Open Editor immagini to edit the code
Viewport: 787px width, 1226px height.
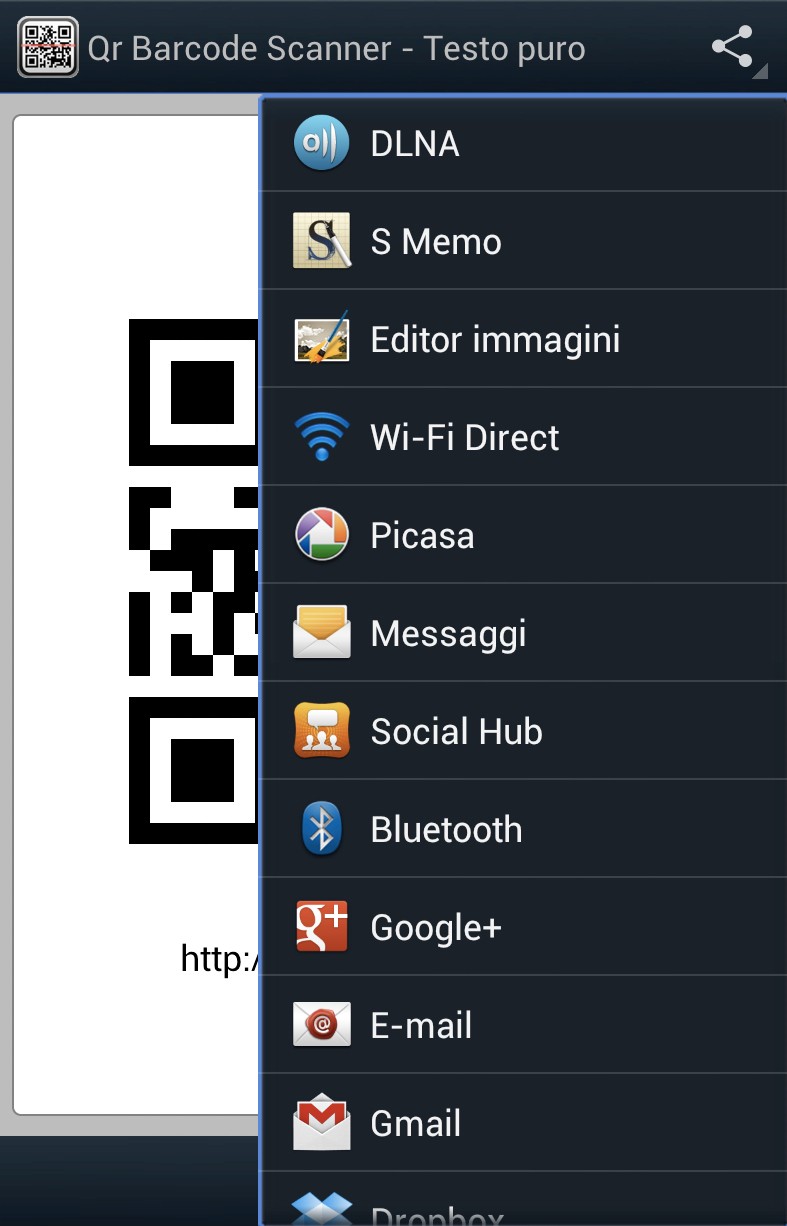click(x=522, y=340)
